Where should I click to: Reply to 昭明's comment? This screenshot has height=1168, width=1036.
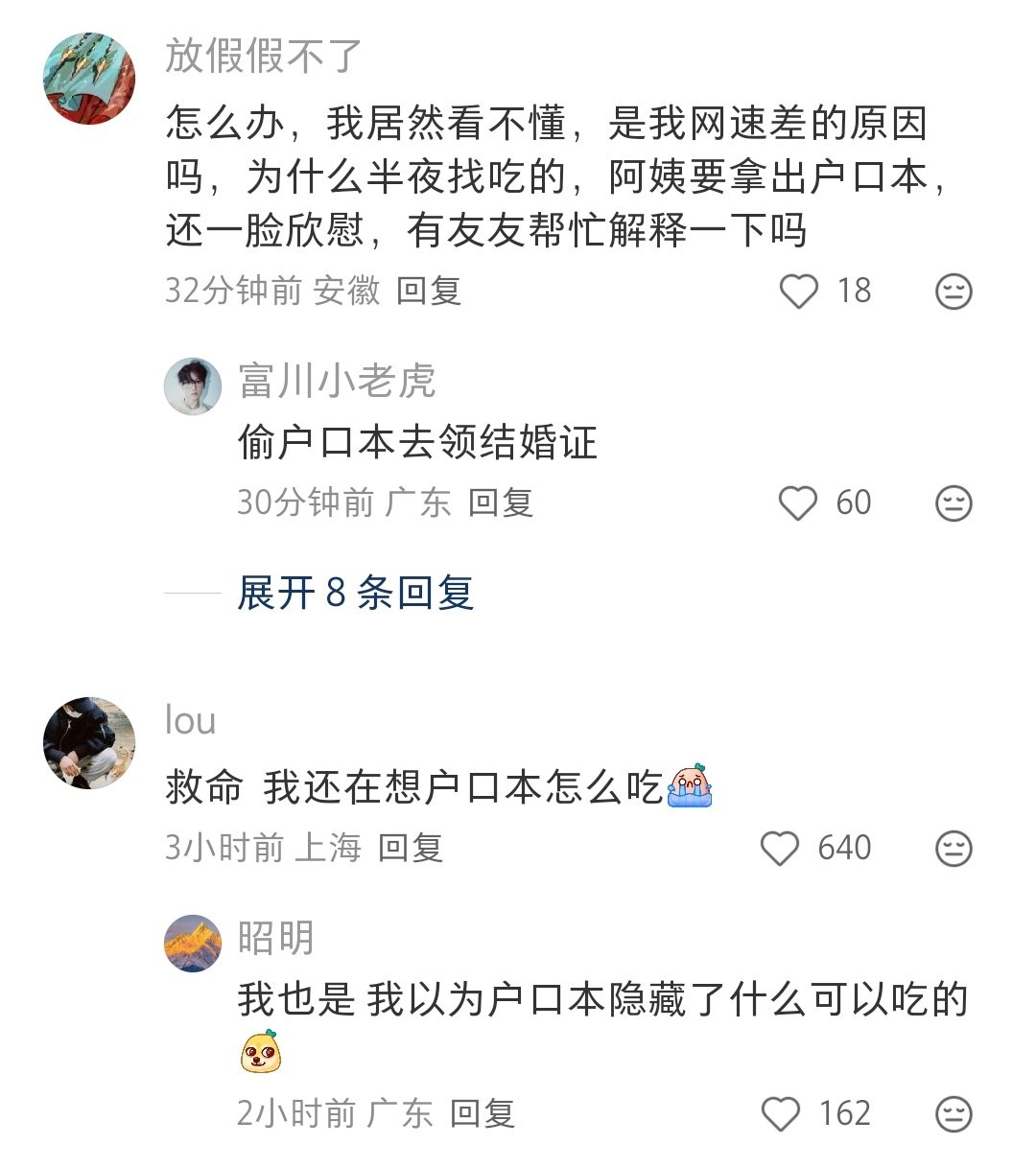tap(483, 1113)
